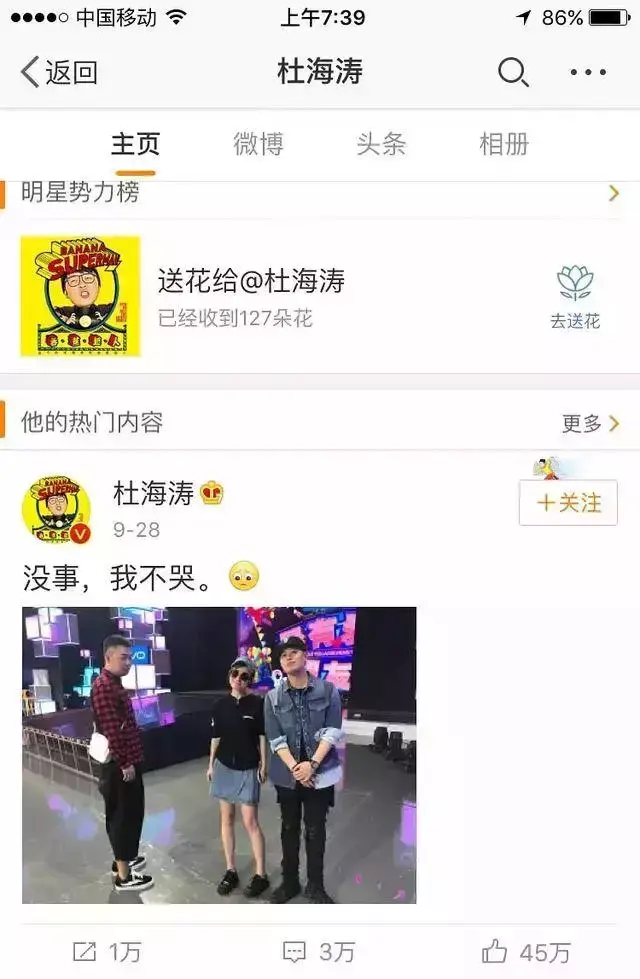Open the search magnifier icon
This screenshot has height=979, width=640.
(x=513, y=72)
